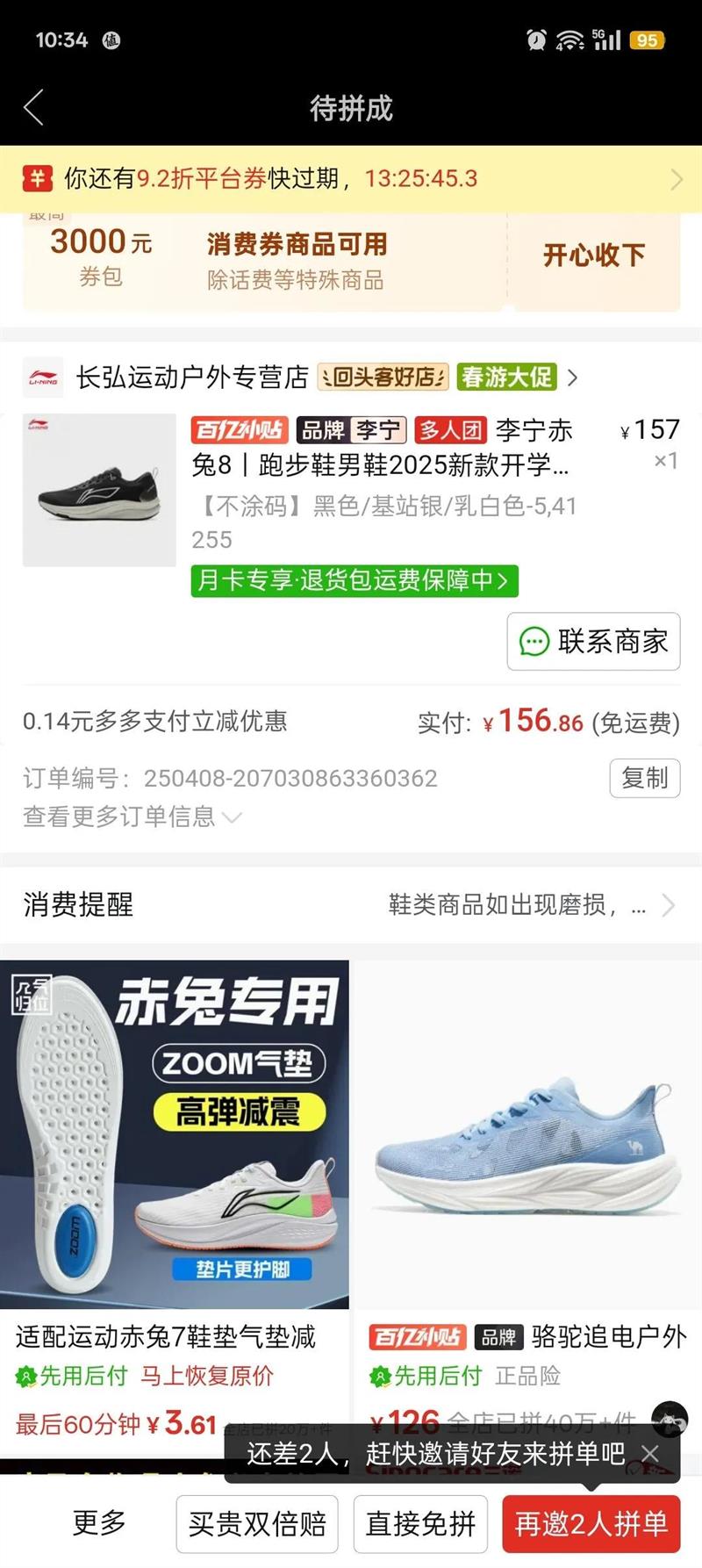Image resolution: width=702 pixels, height=1568 pixels.
Task: Contact the seller via 联系商家
Action: [x=593, y=642]
